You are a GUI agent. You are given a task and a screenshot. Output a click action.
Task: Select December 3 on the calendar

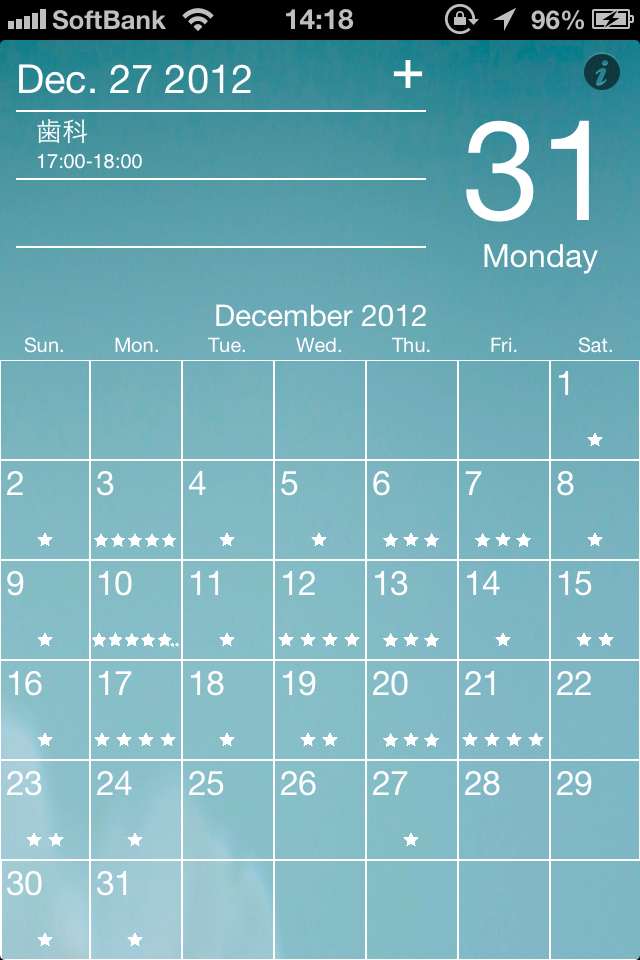136,510
